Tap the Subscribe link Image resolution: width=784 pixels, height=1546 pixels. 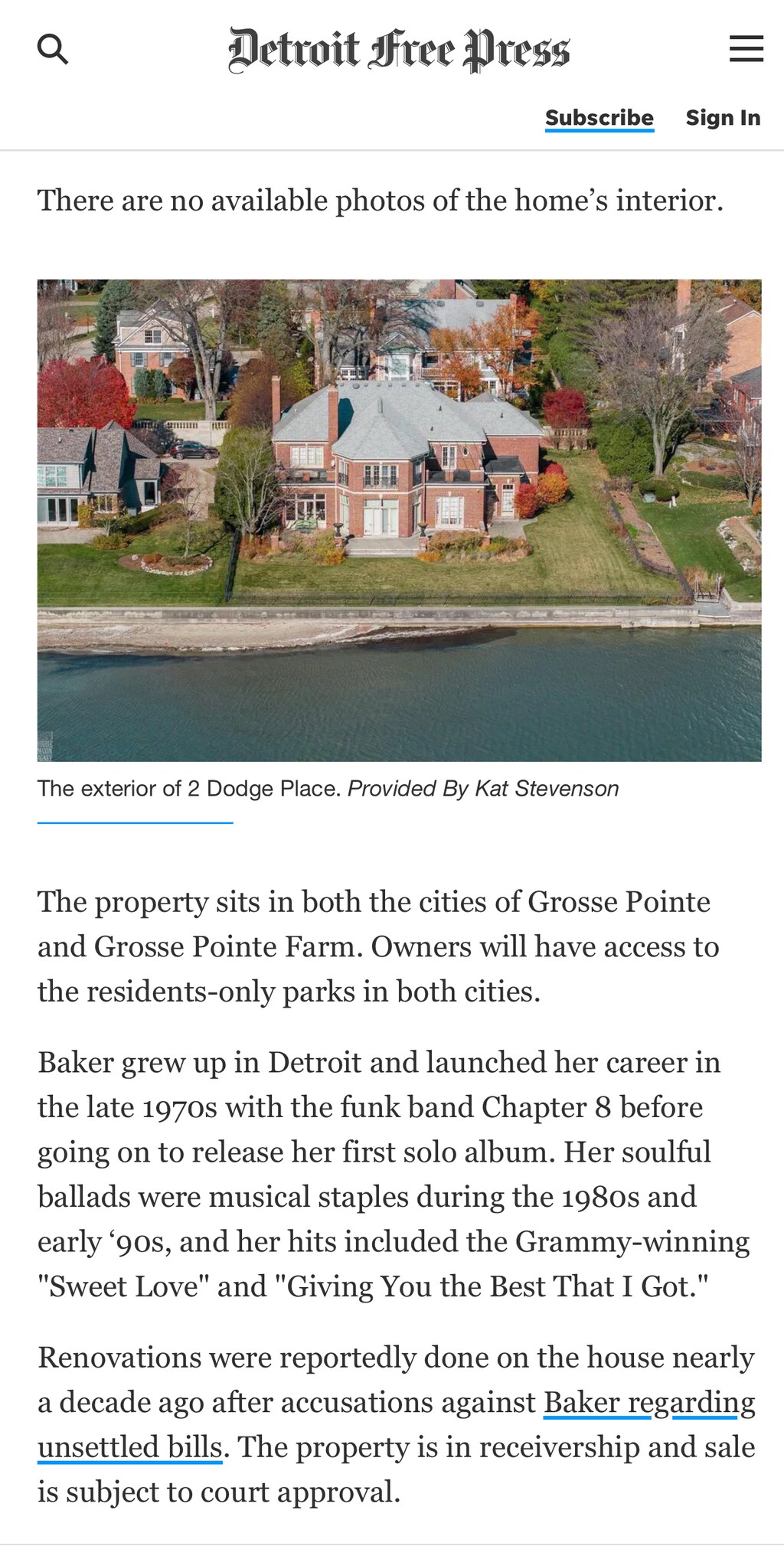[599, 118]
